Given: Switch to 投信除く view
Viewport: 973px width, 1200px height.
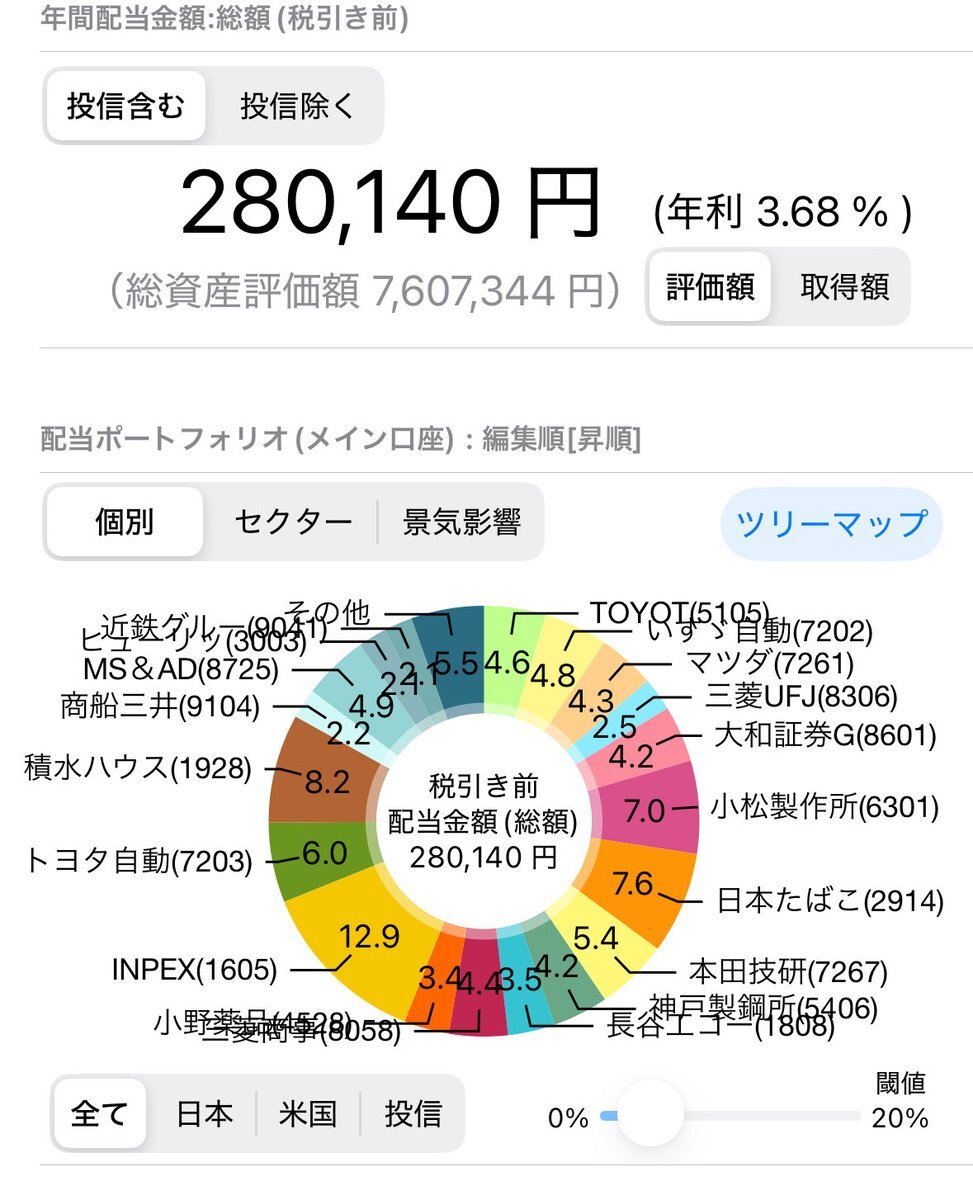Looking at the screenshot, I should click(297, 106).
